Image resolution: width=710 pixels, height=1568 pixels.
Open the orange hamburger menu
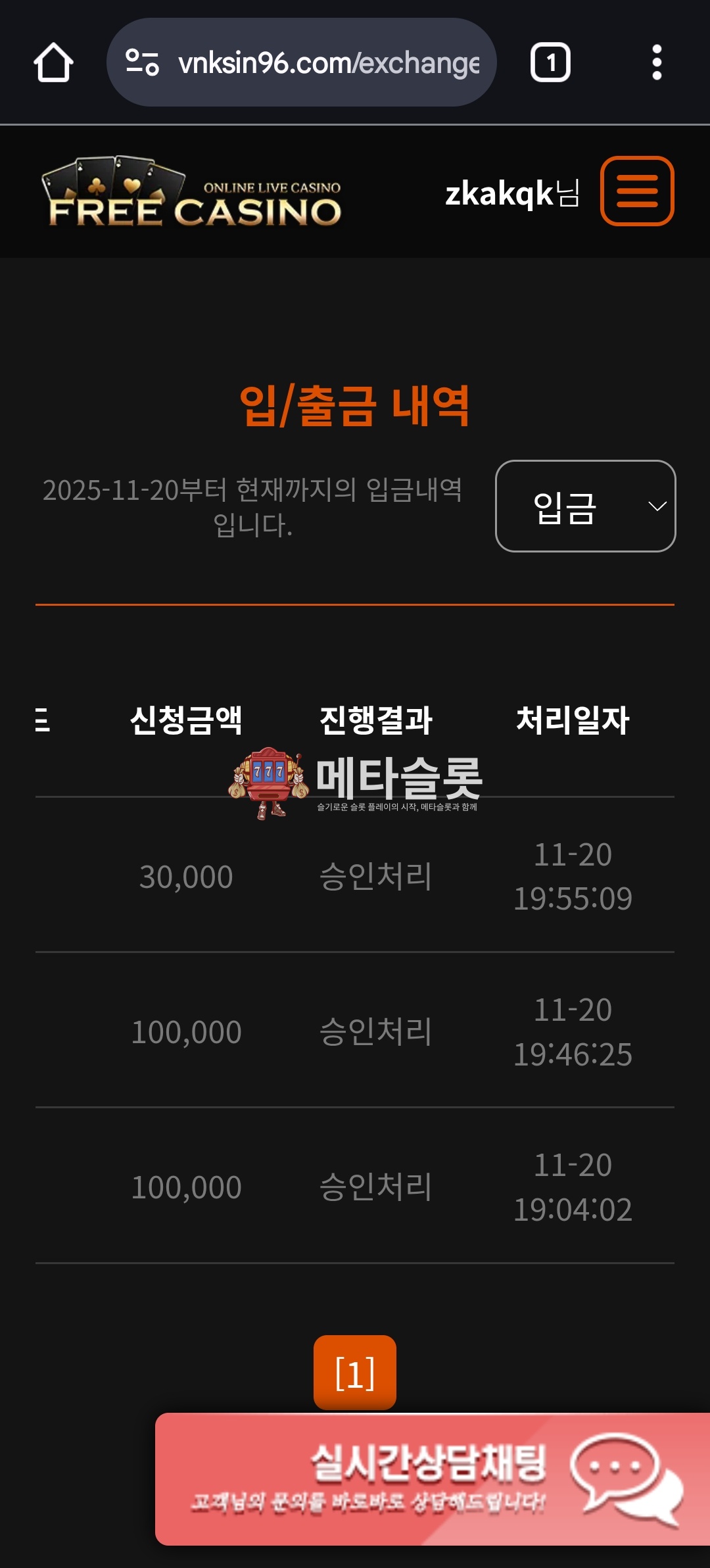(636, 191)
